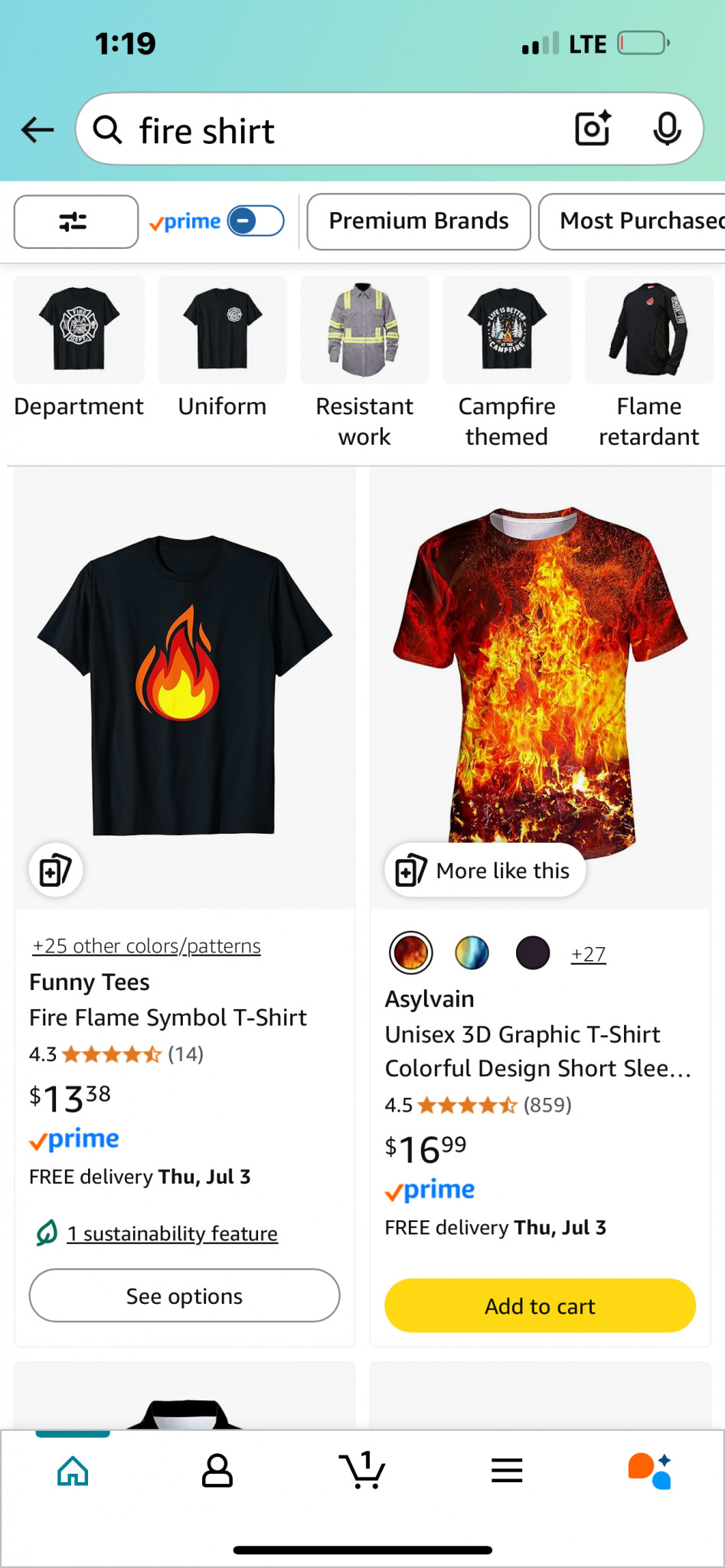This screenshot has height=1568, width=725.
Task: Add Asylvain shirt to cart
Action: coord(540,1305)
